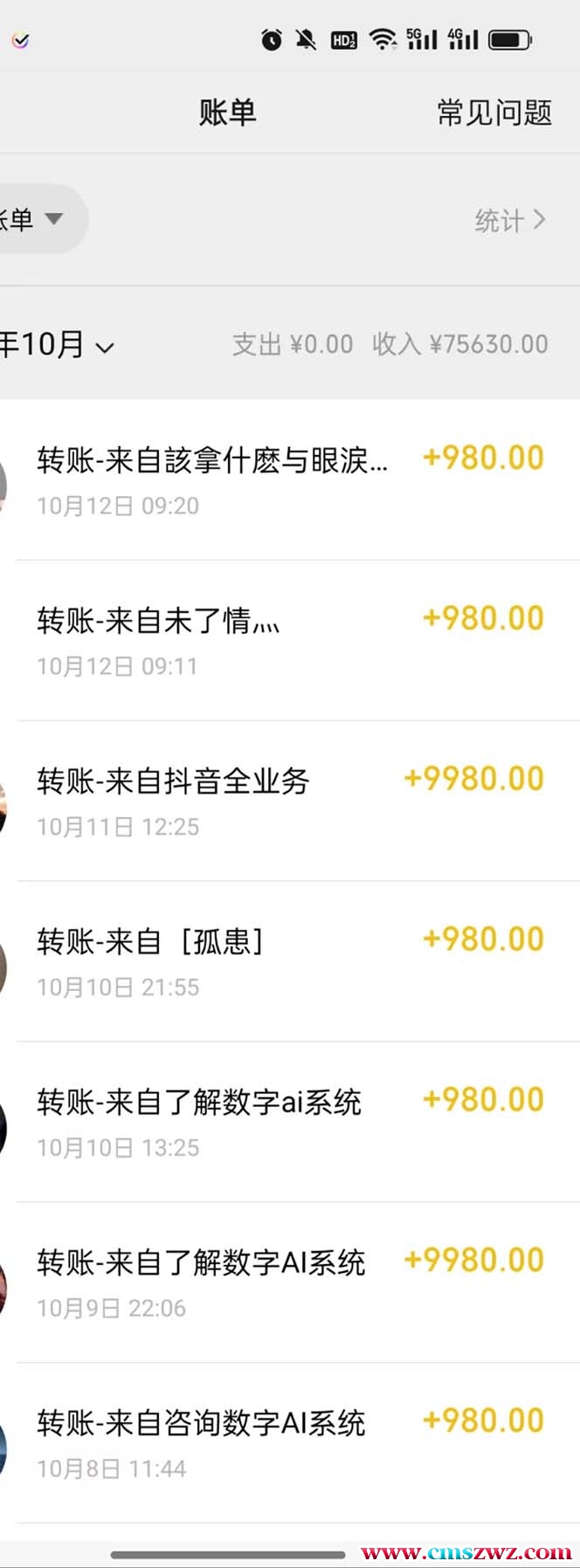This screenshot has height=1568, width=580.
Task: Expand the 账单 filter dropdown
Action: [x=35, y=219]
